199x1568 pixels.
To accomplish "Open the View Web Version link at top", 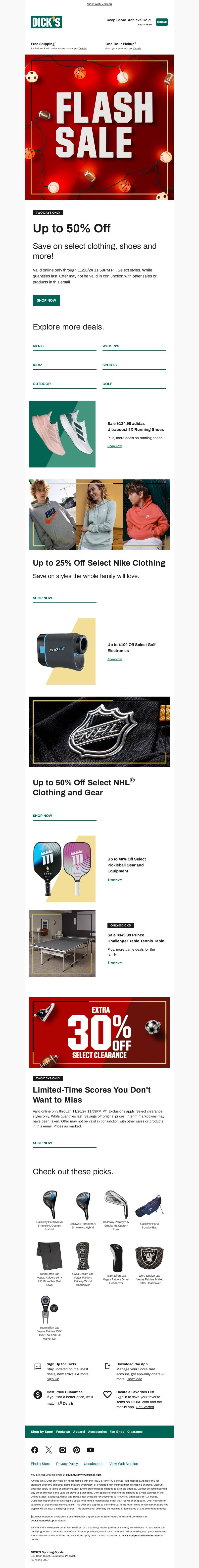I will [x=99, y=4].
